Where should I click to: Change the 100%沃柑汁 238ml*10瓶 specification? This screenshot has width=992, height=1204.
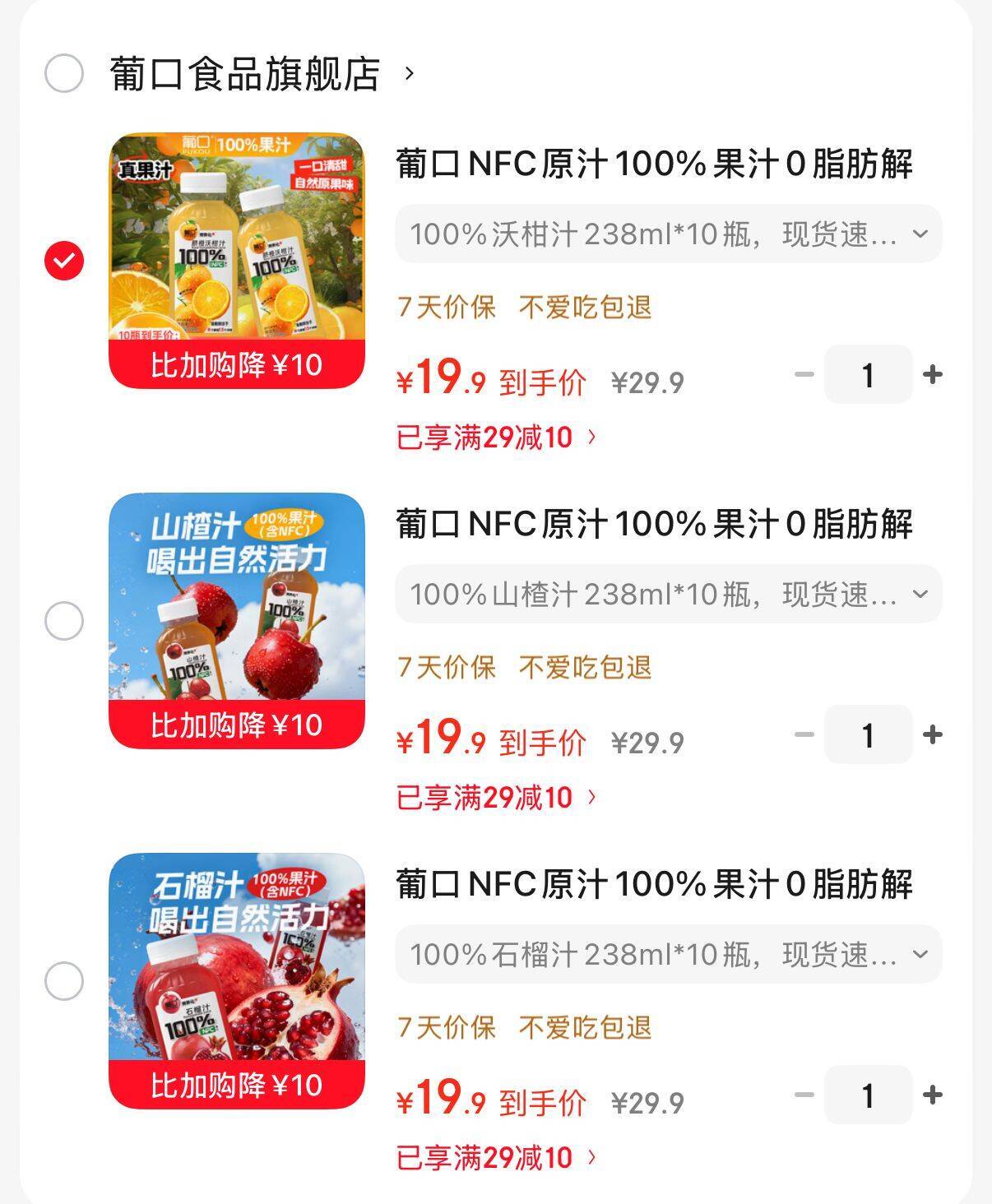[668, 234]
